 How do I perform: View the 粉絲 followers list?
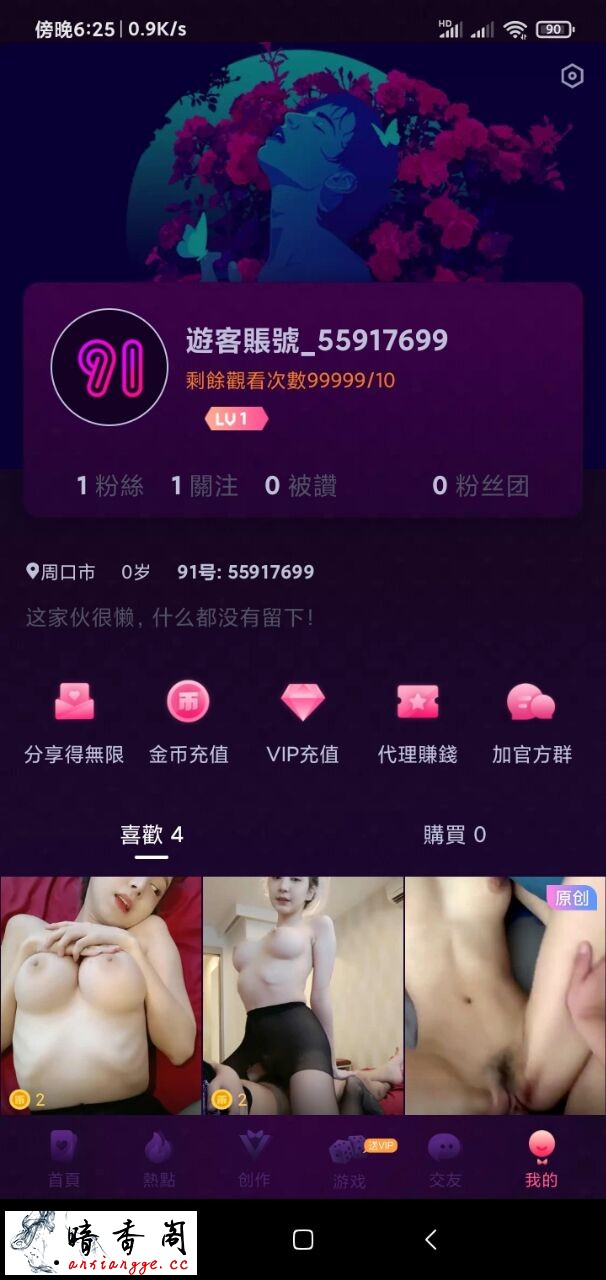[x=110, y=487]
